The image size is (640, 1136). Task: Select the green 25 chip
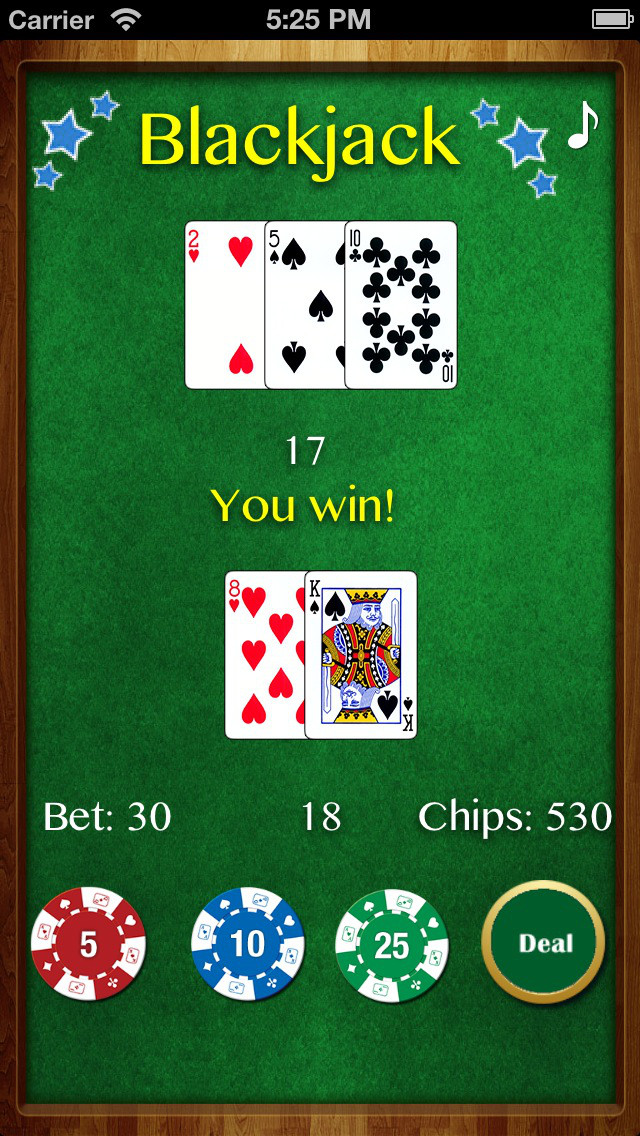coord(392,945)
